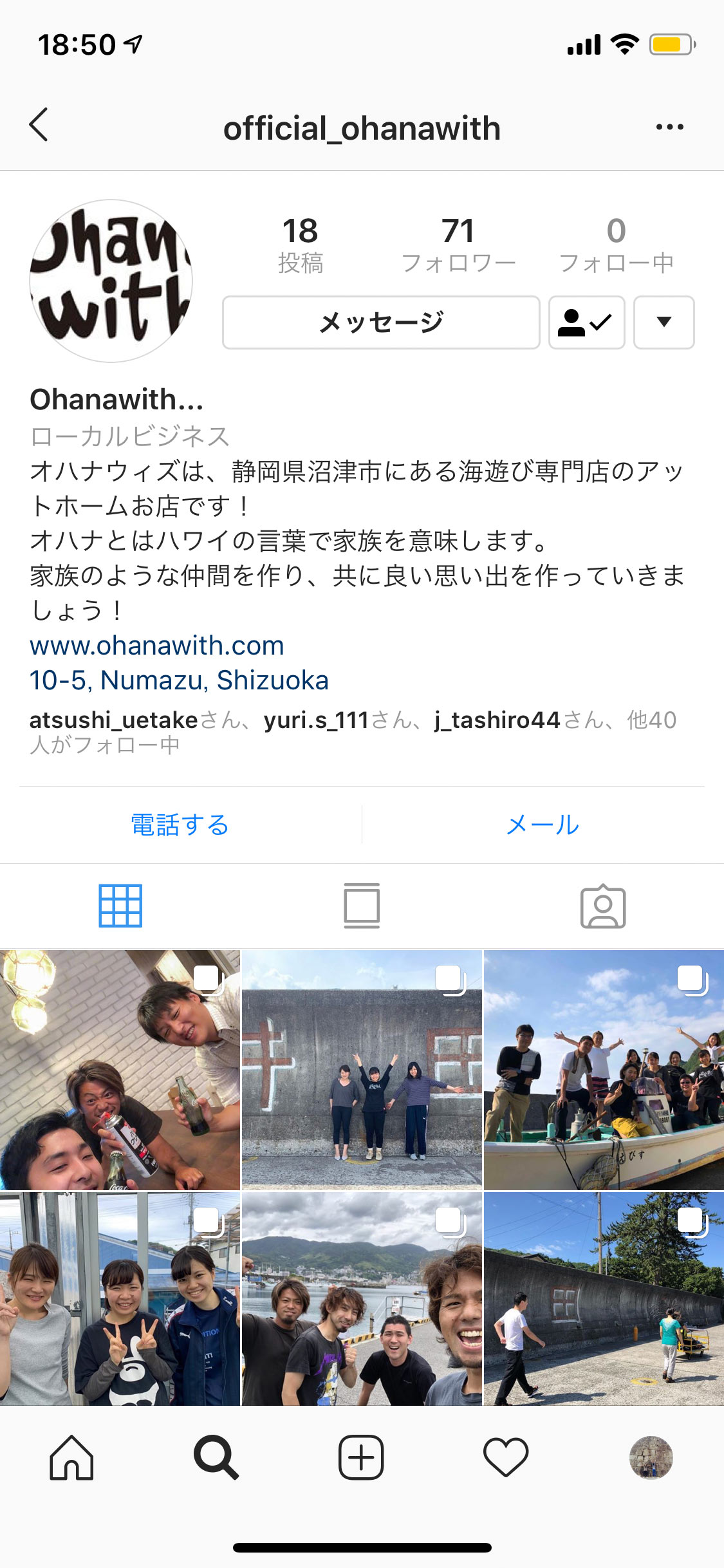Expand suggested accounts dropdown arrow
The image size is (724, 1568).
tap(664, 322)
